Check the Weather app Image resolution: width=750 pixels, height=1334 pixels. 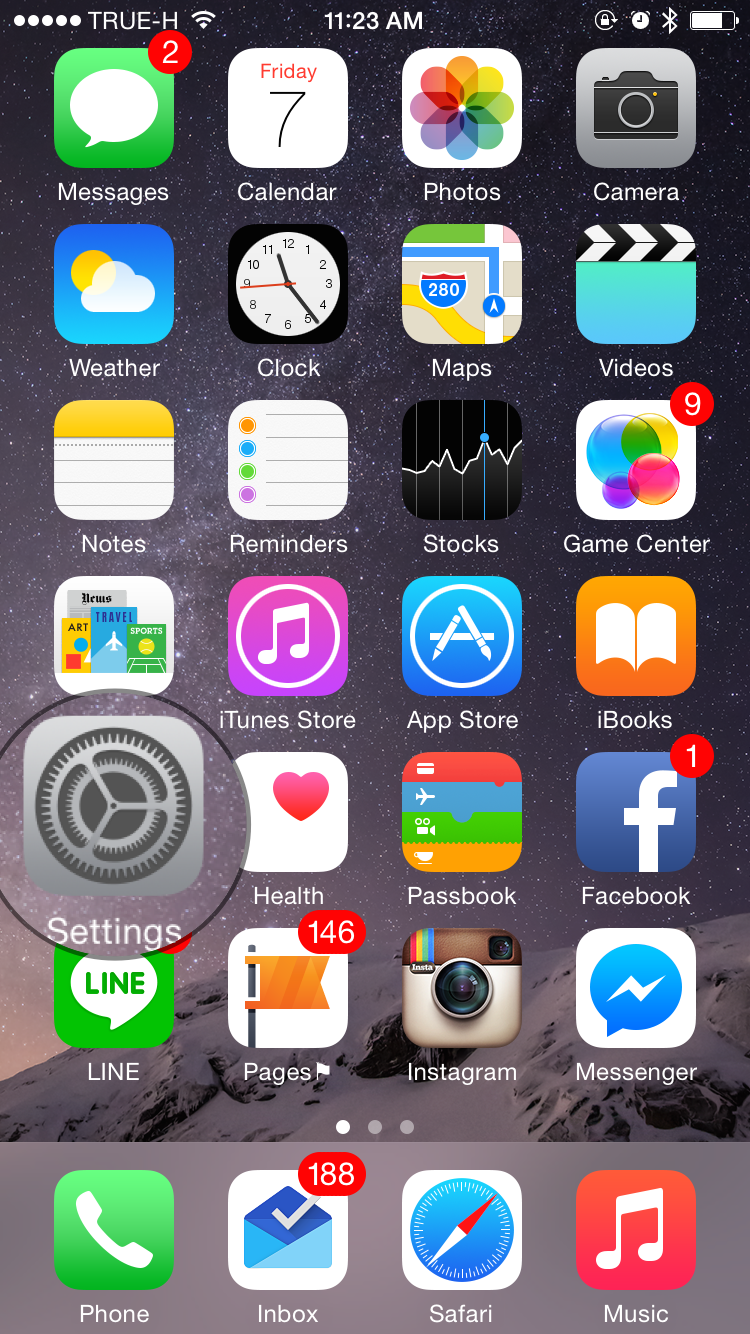coord(114,284)
